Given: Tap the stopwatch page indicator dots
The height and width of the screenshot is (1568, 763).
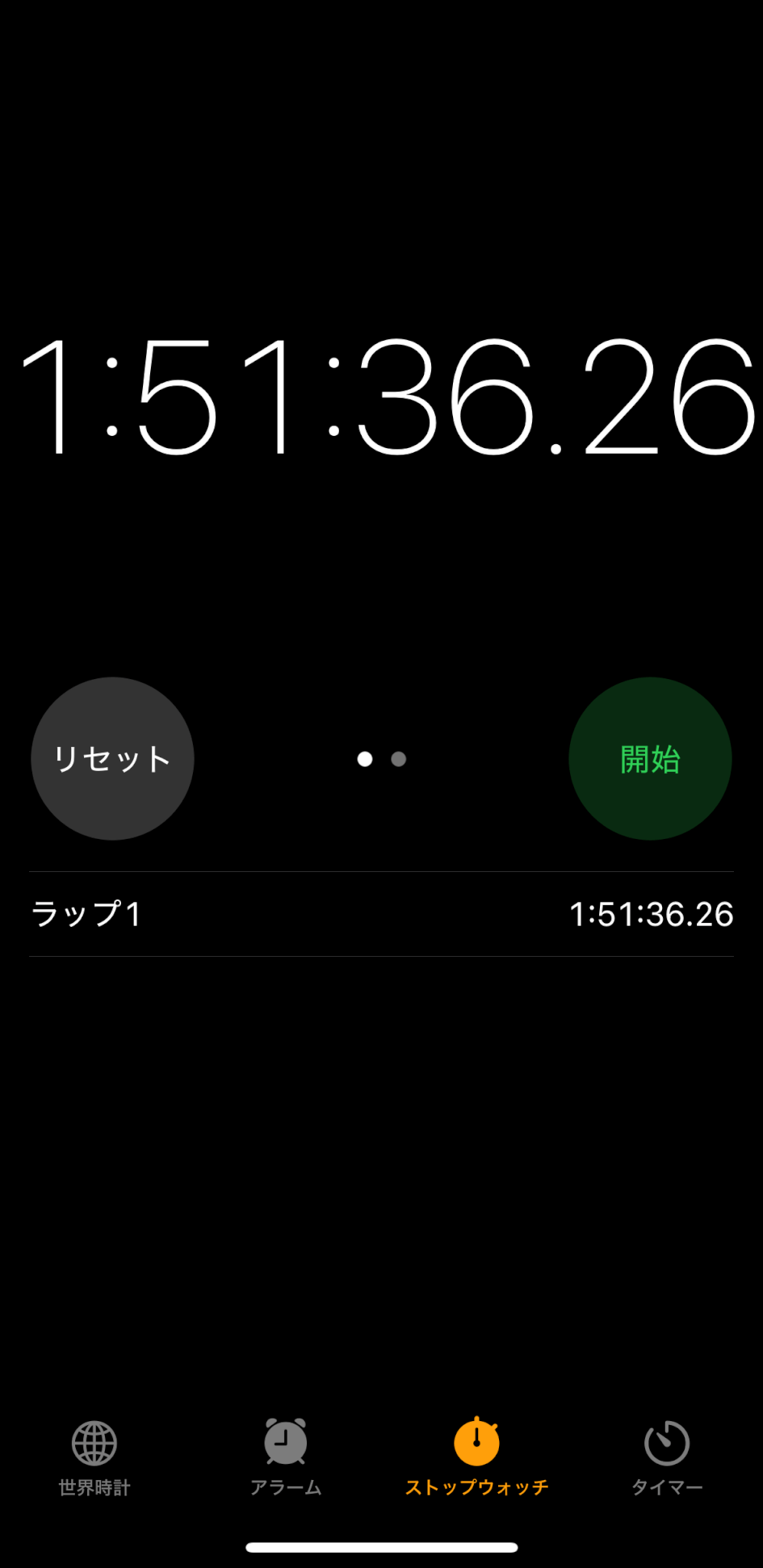Looking at the screenshot, I should pyautogui.click(x=381, y=759).
